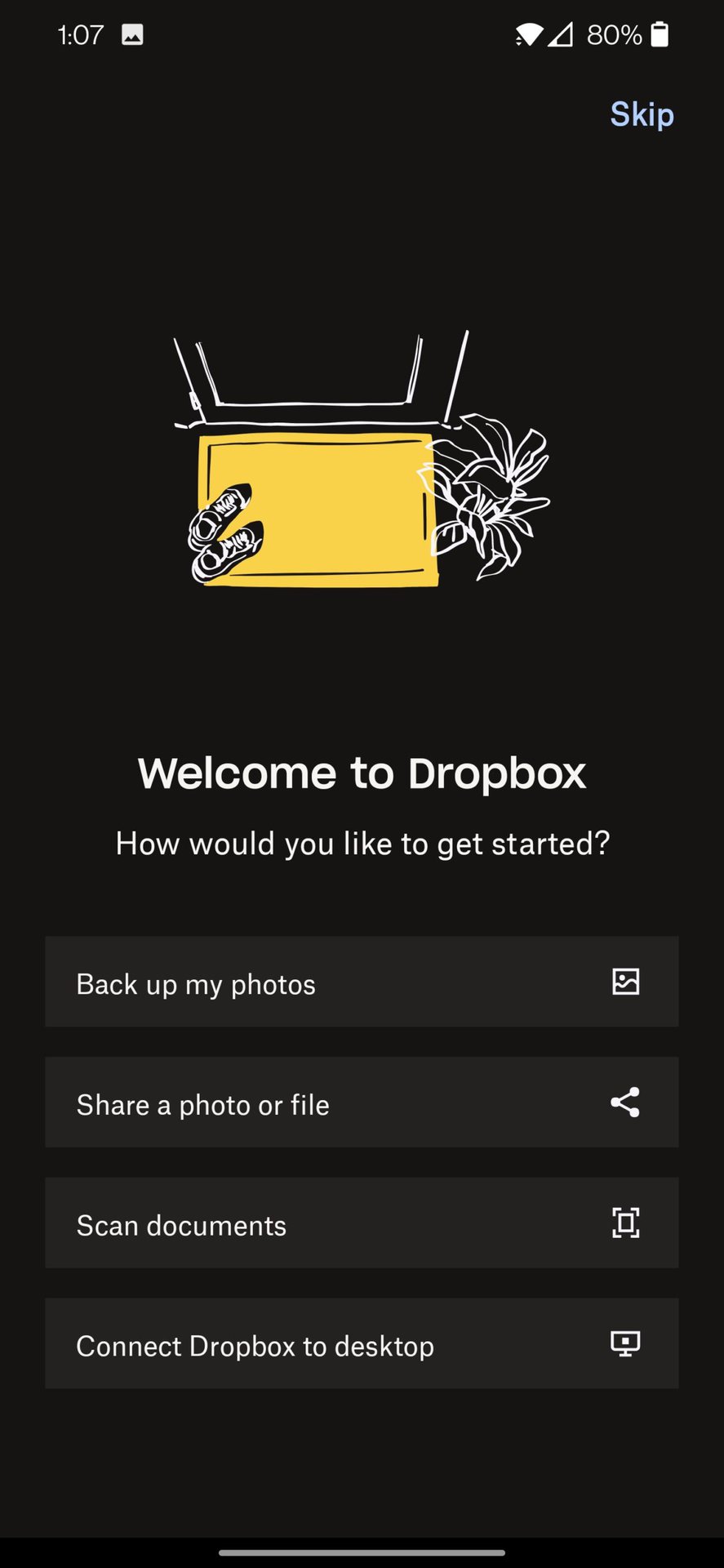
Task: Open the Scan documents option
Action: 362,1223
